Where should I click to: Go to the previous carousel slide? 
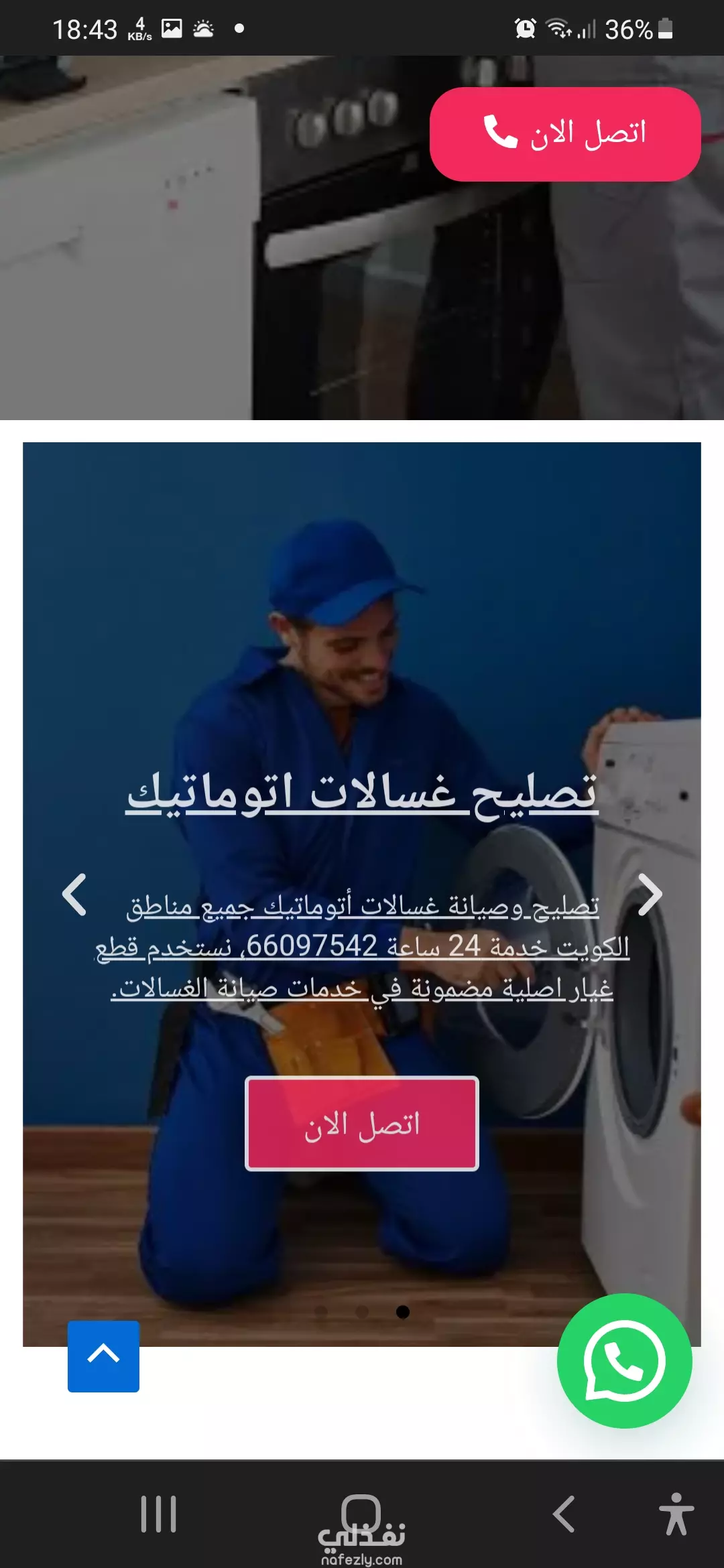click(x=74, y=895)
